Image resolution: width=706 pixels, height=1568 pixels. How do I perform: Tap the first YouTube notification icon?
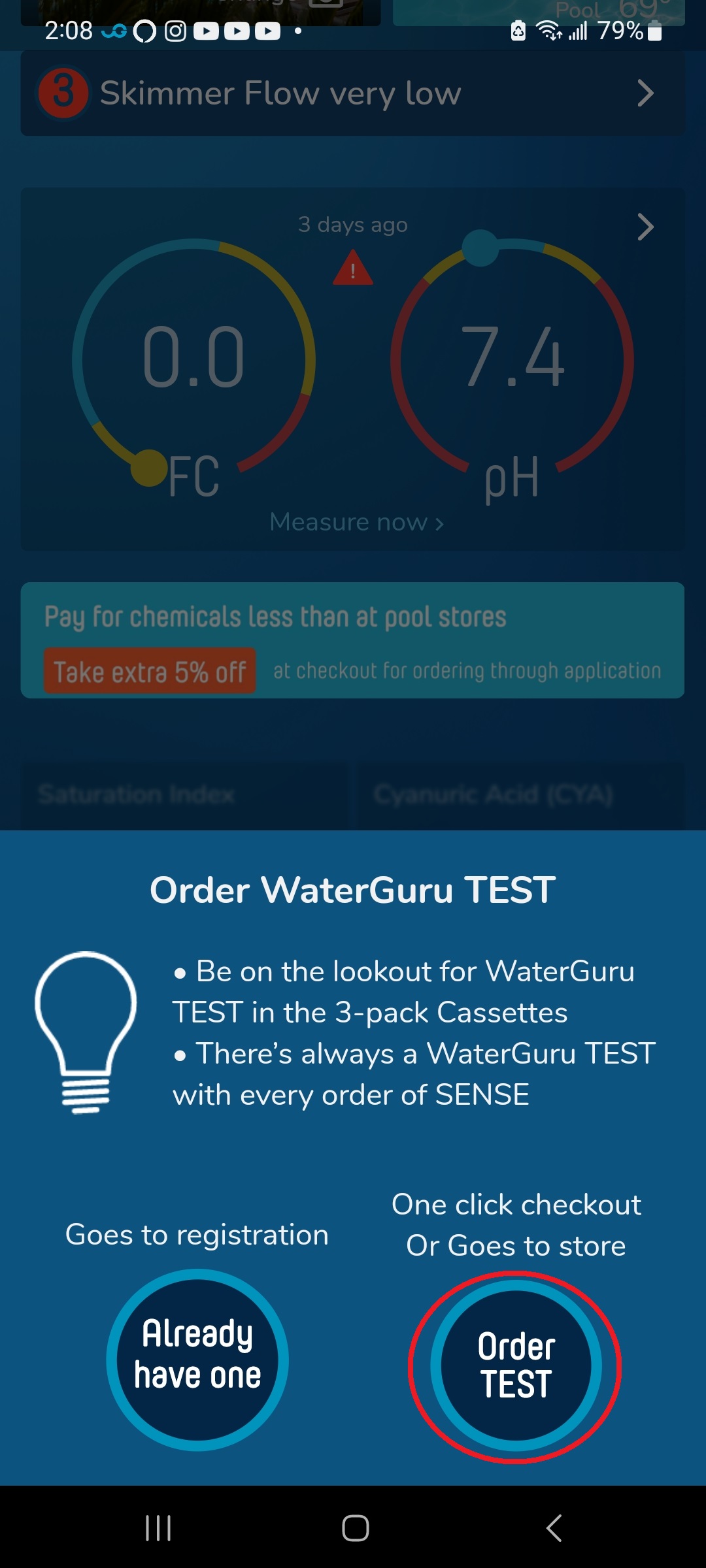[206, 31]
